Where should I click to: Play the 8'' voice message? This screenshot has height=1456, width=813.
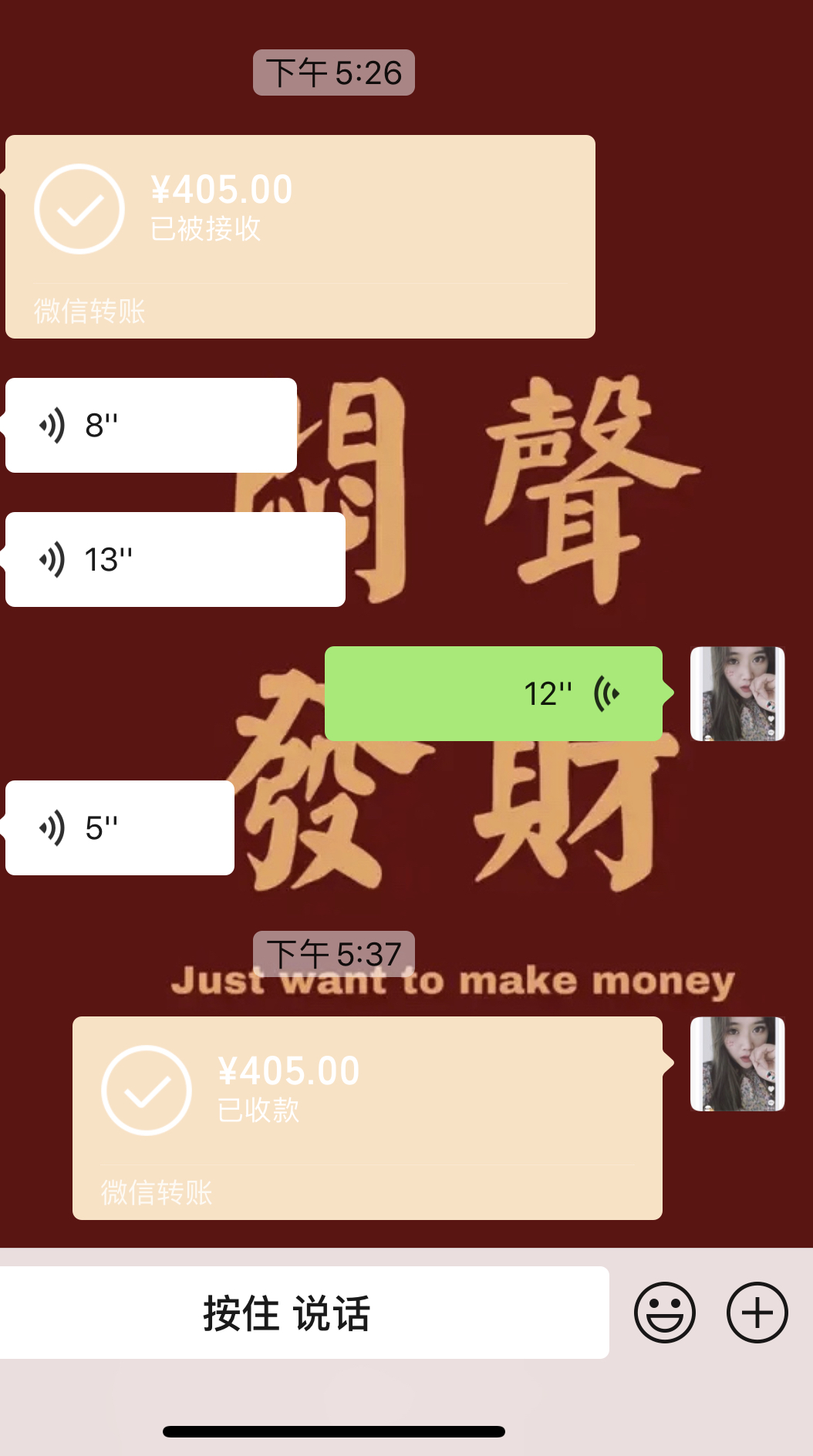point(151,425)
